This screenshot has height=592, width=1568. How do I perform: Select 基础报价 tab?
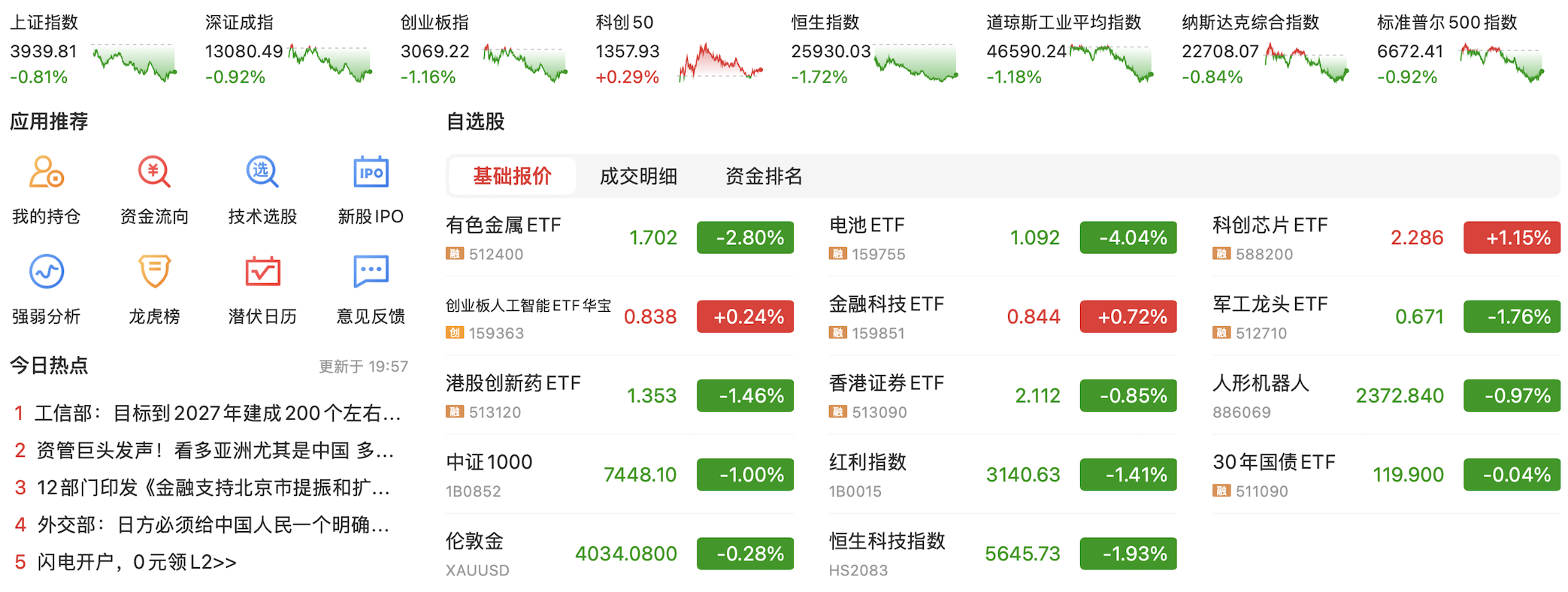512,177
